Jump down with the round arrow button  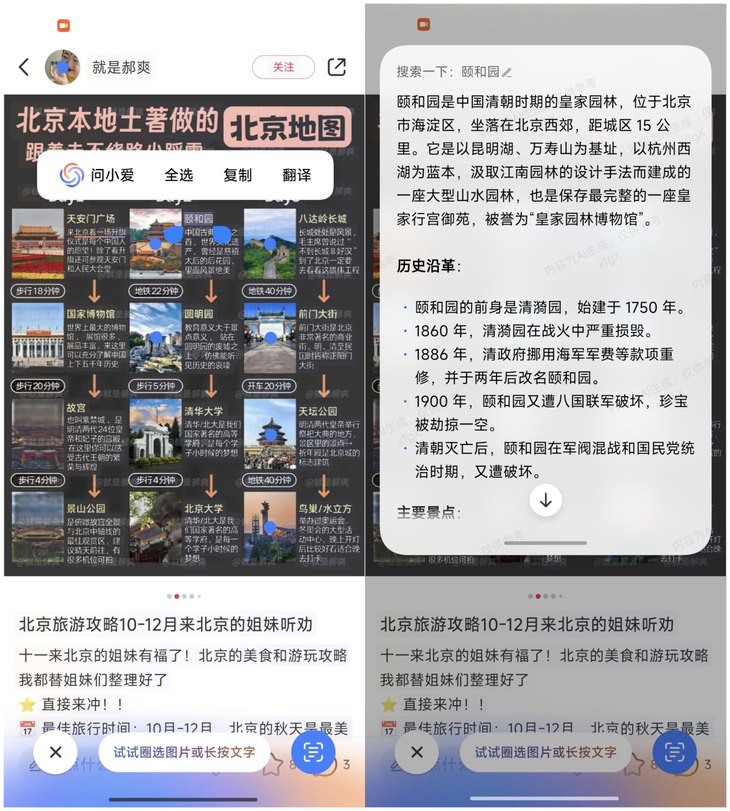(x=545, y=500)
